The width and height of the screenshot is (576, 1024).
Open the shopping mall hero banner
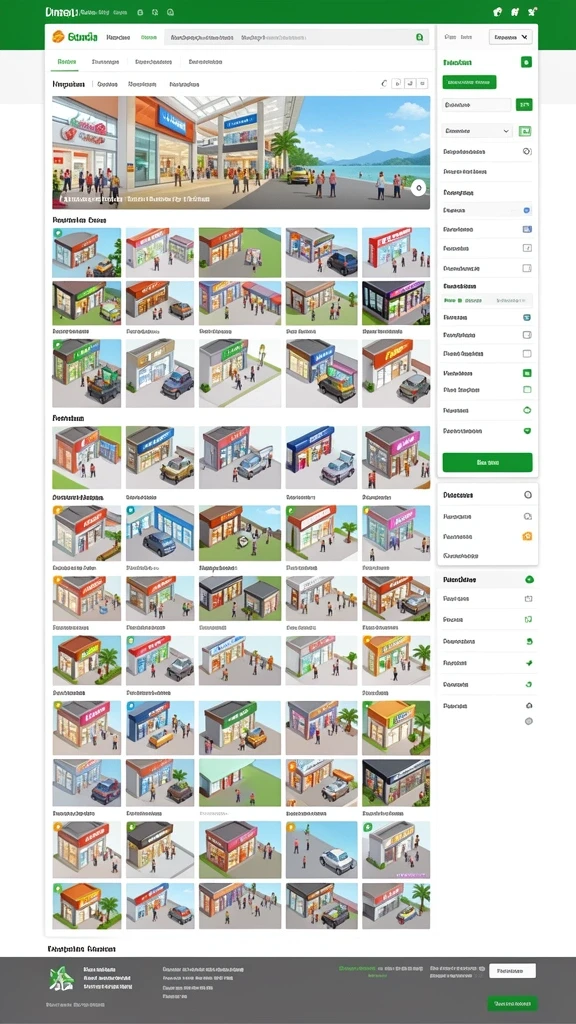click(241, 153)
